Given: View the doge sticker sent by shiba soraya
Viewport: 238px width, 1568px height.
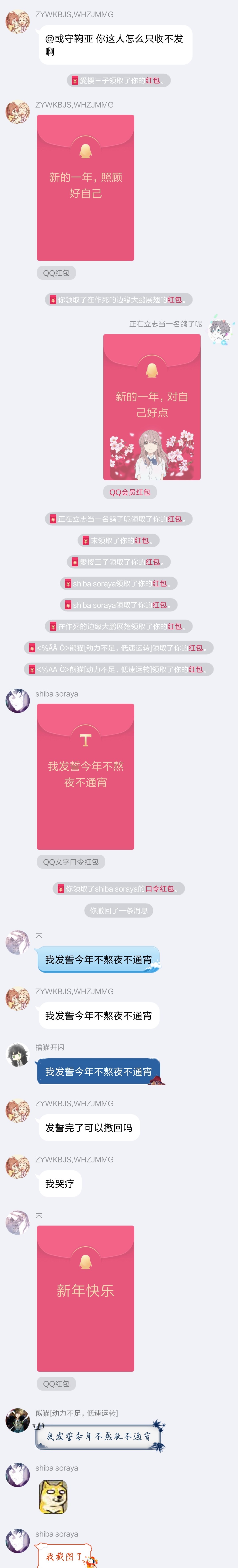Looking at the screenshot, I should 53,1497.
